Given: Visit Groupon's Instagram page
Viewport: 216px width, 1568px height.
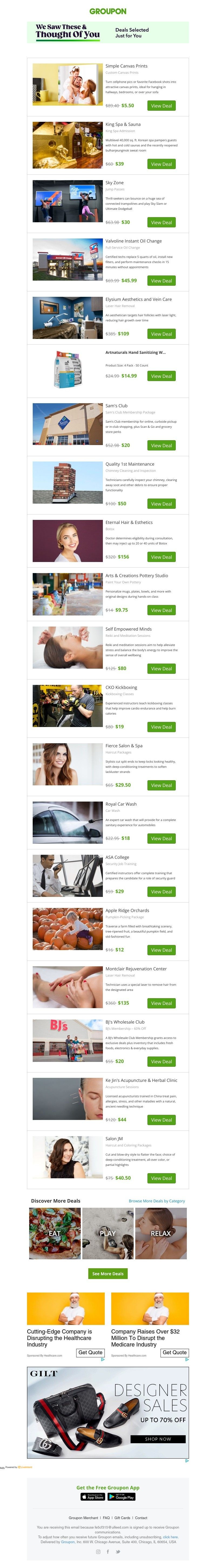Looking at the screenshot, I should 98,1552.
